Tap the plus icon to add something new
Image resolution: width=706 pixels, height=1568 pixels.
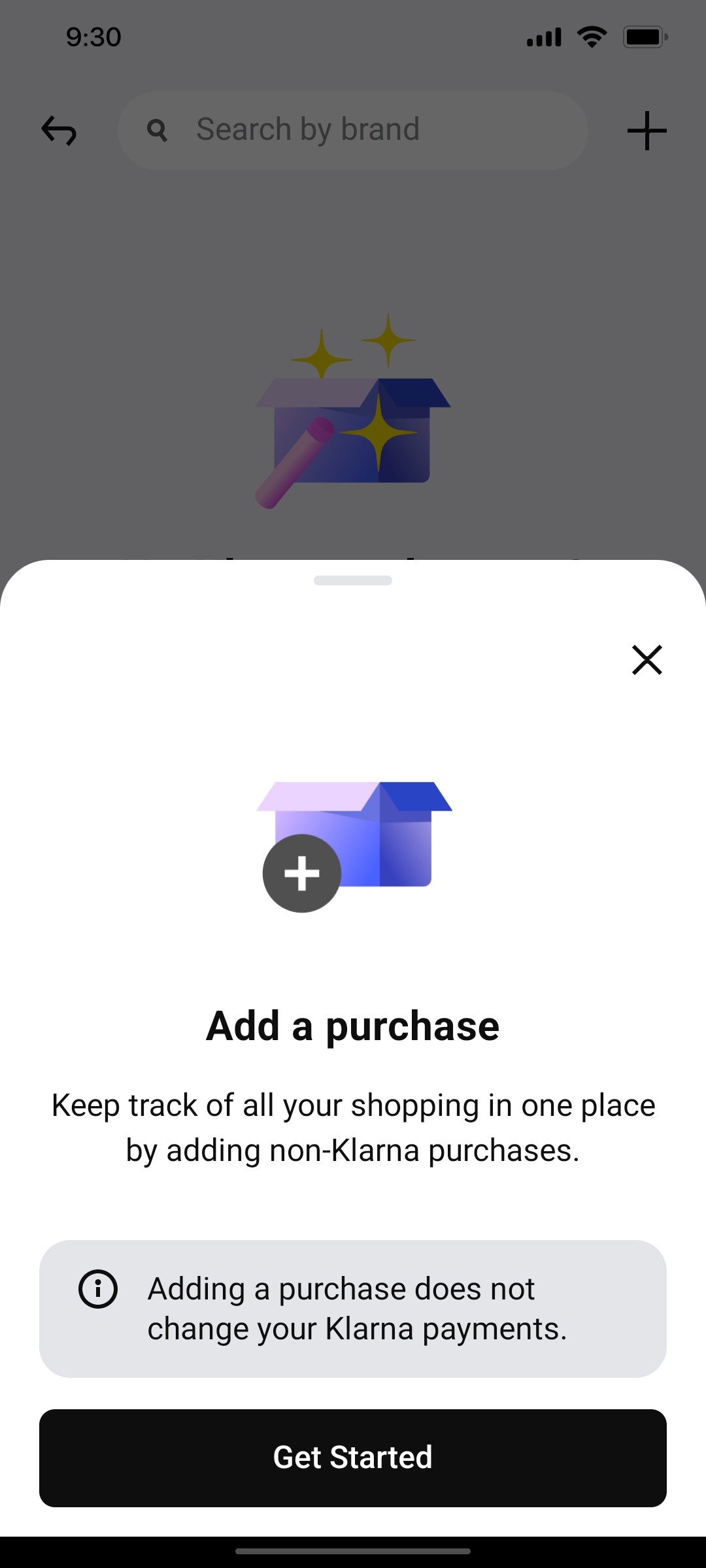pyautogui.click(x=646, y=129)
